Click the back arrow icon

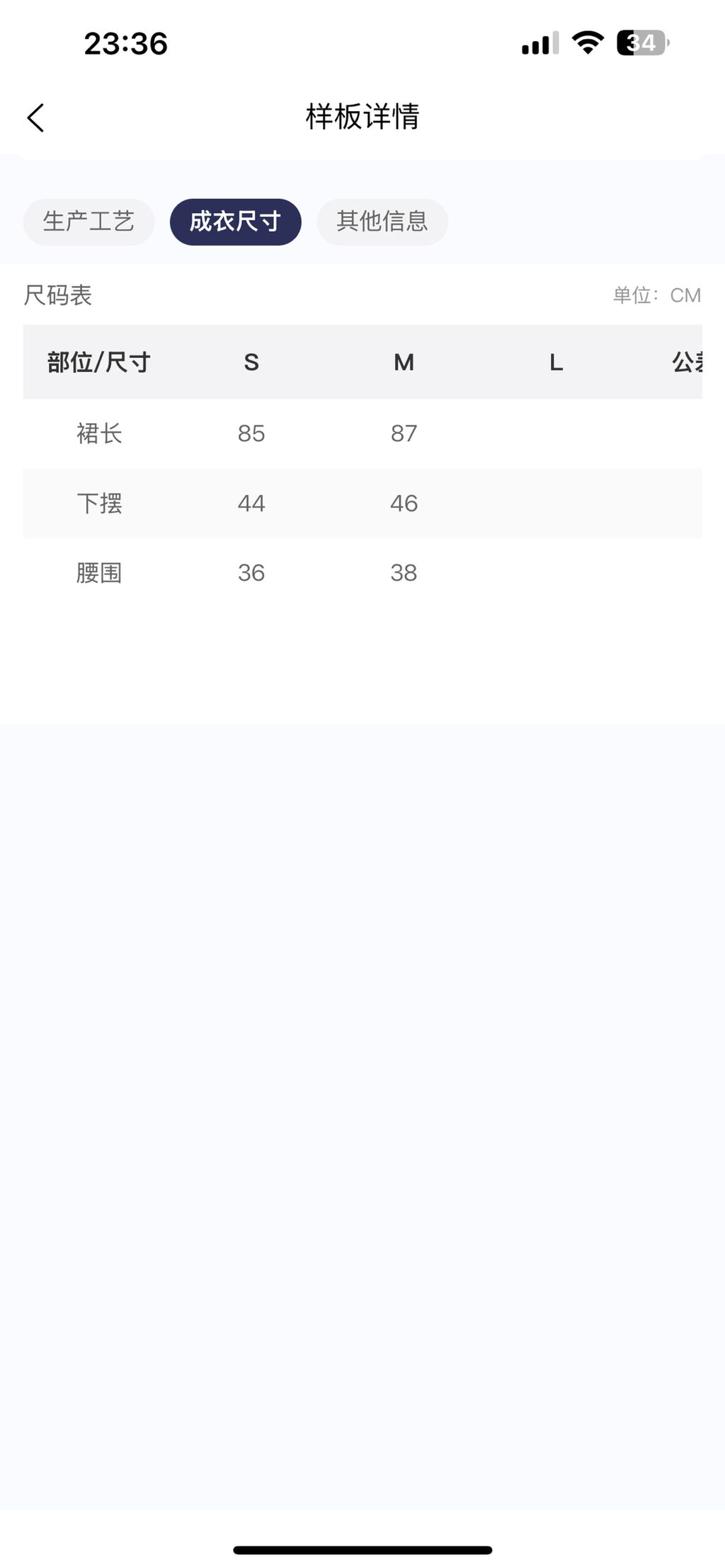(35, 117)
